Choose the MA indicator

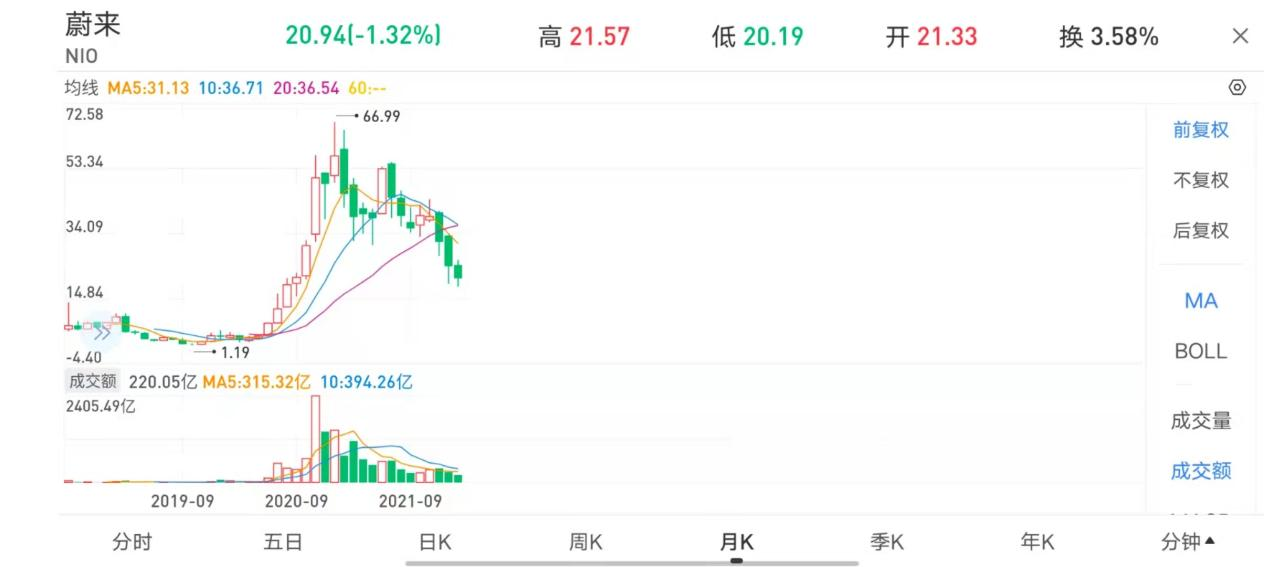coord(1200,301)
